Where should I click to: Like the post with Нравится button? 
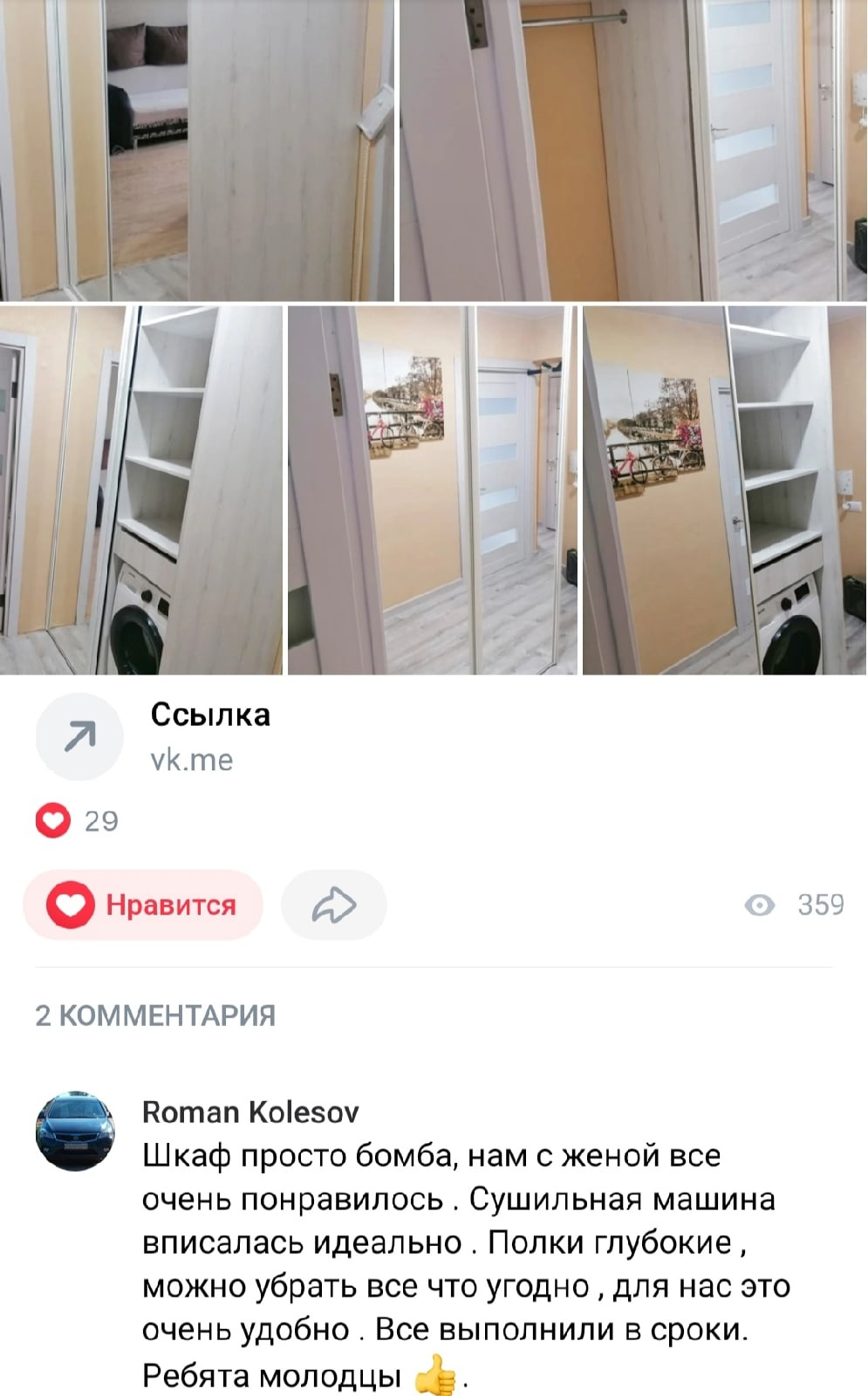pyautogui.click(x=143, y=905)
